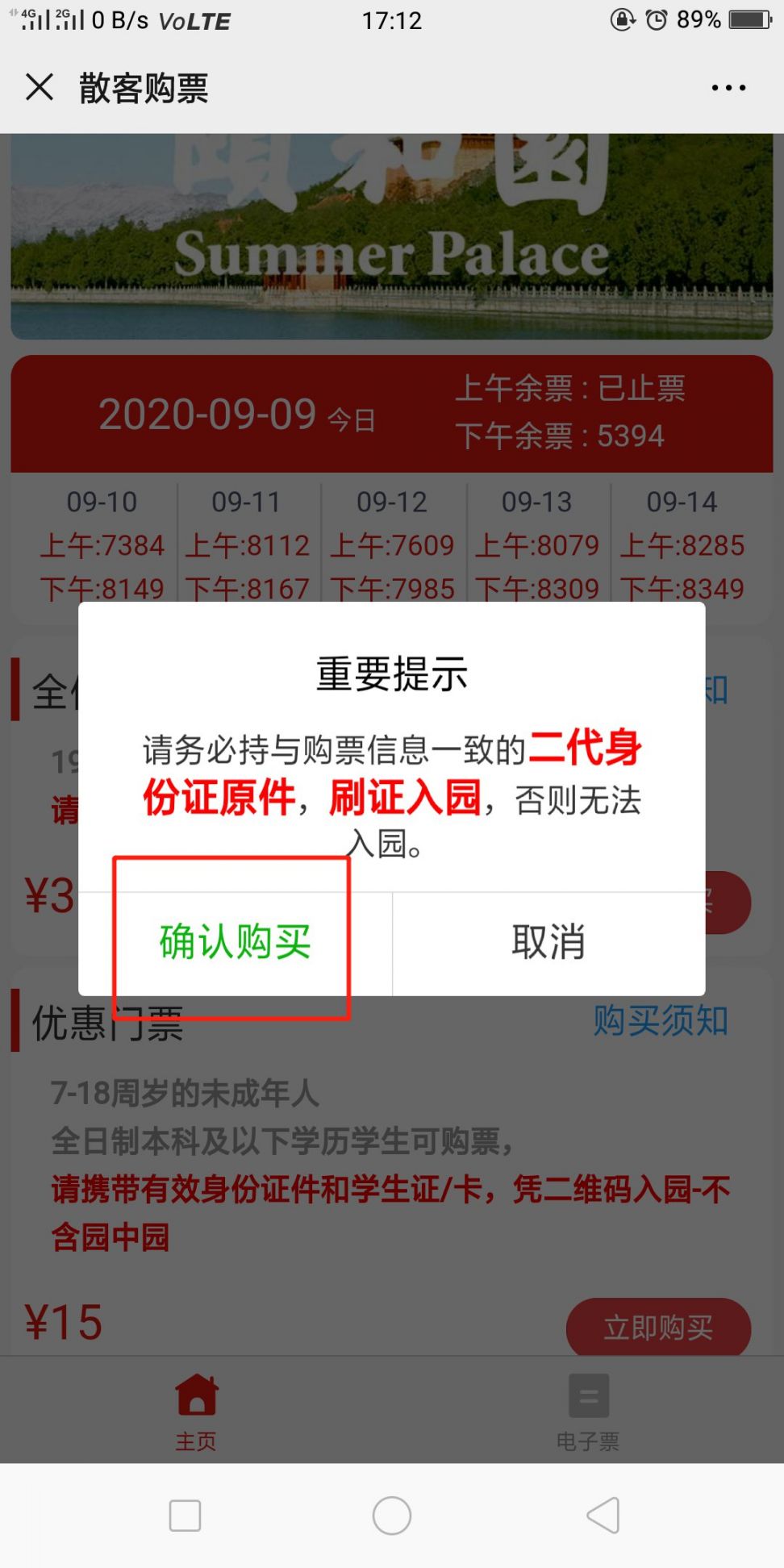
Task: Switch to the 电子票 tab
Action: [x=588, y=1412]
